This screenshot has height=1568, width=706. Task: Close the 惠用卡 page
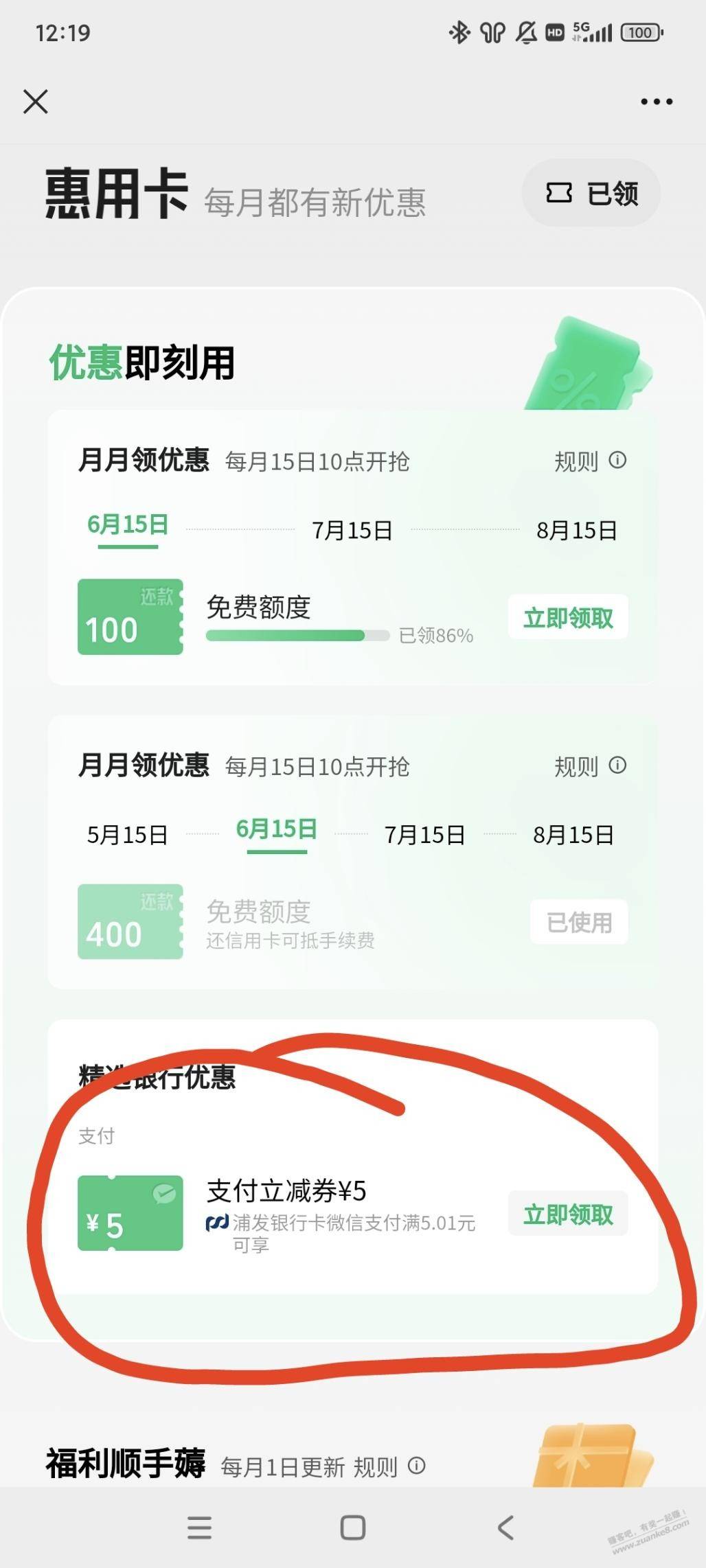[36, 102]
